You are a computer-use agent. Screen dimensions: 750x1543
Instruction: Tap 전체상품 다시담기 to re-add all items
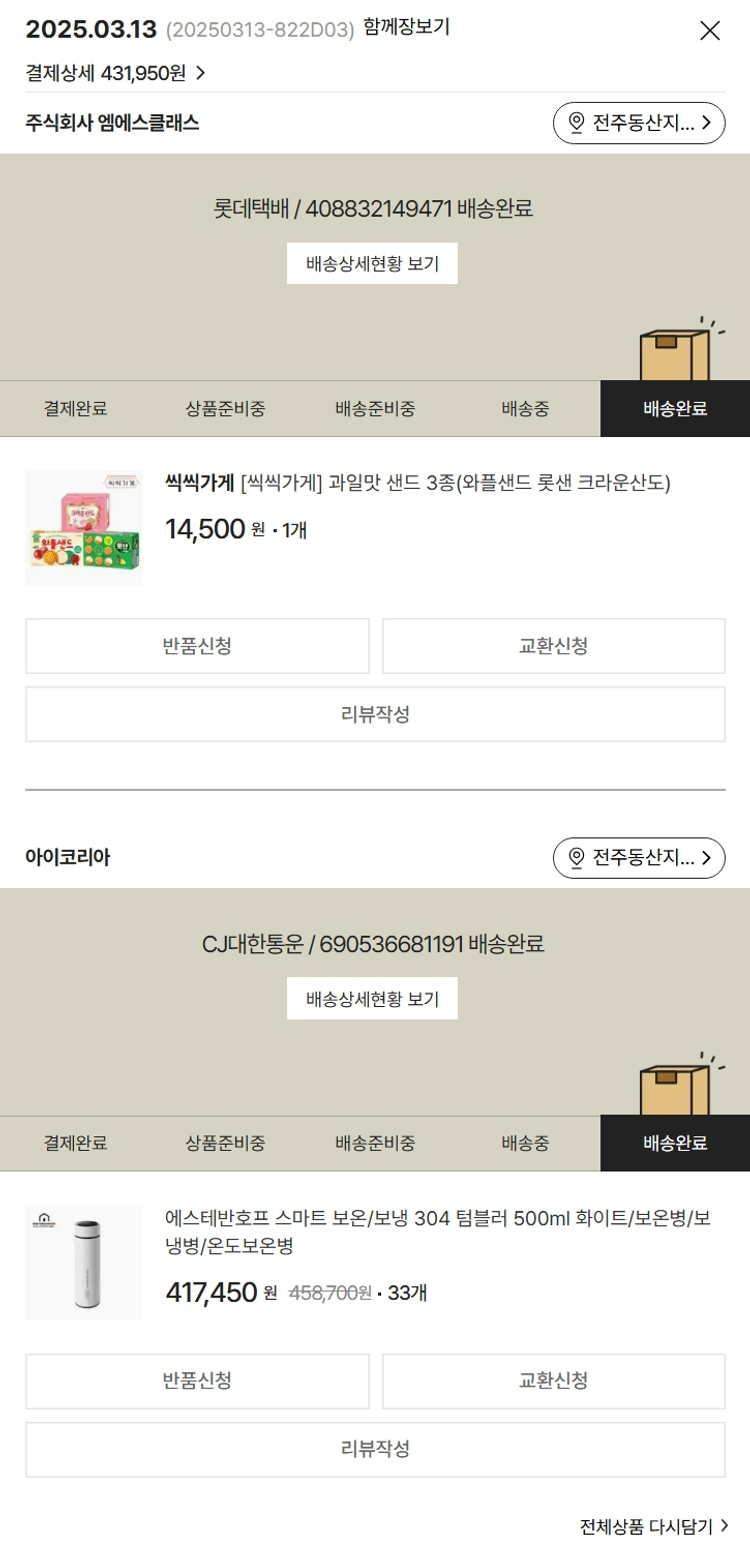point(654,1526)
